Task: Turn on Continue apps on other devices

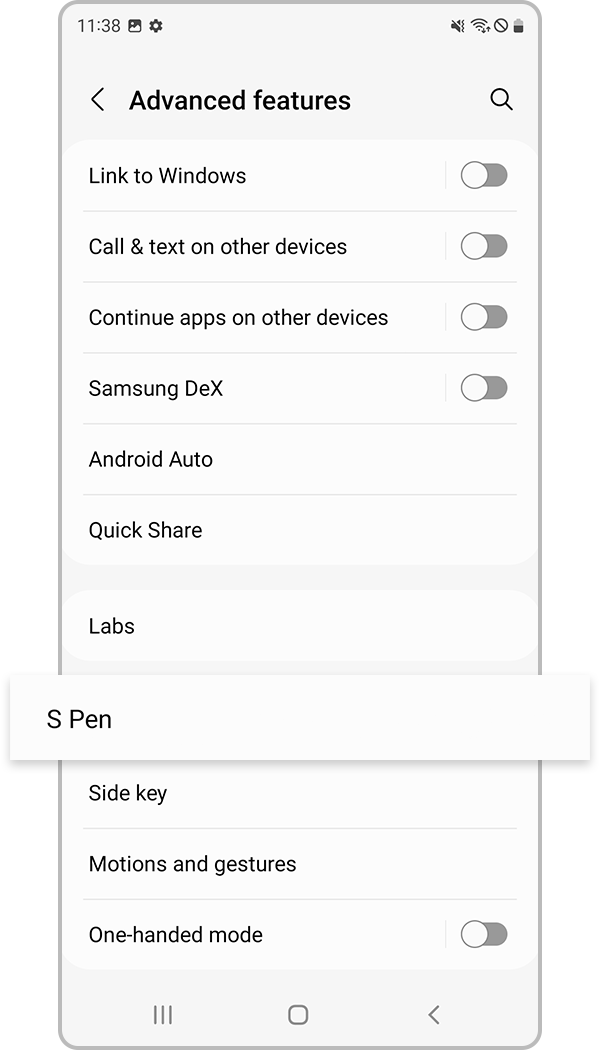Action: coord(484,318)
